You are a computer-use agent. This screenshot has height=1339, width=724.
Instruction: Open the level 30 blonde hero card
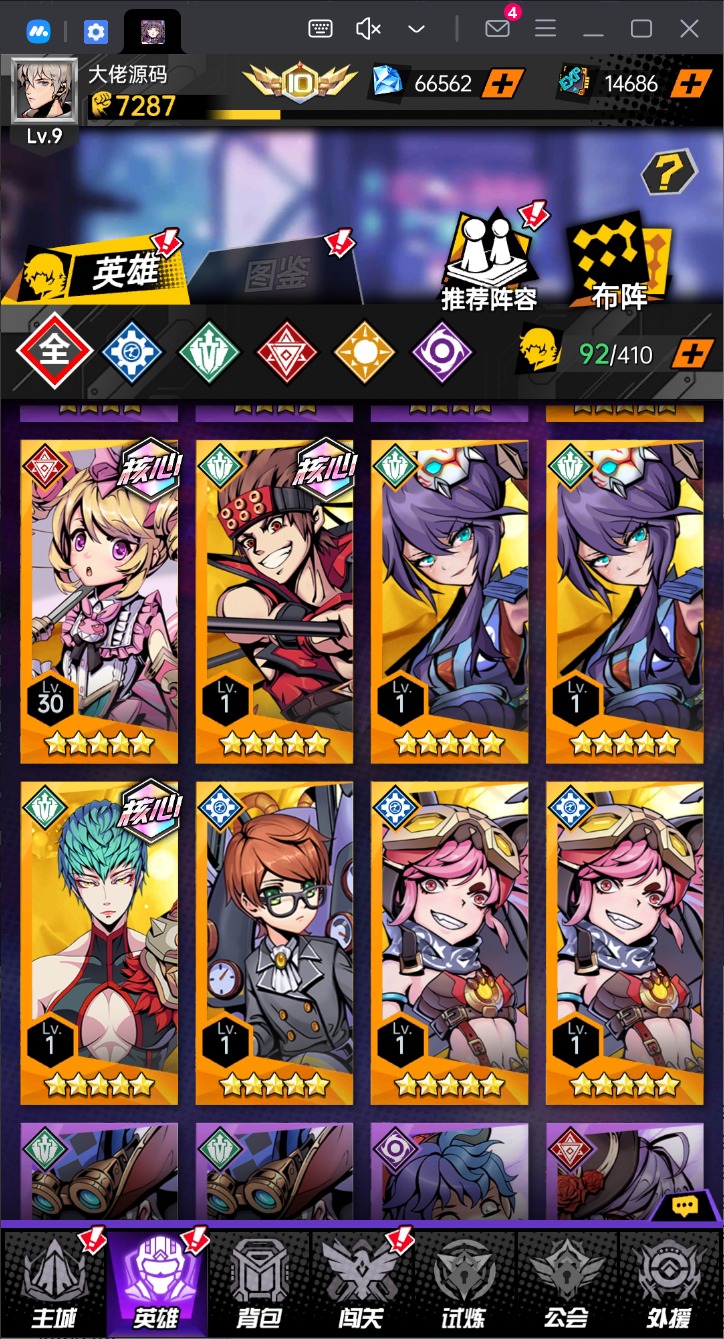pos(99,600)
